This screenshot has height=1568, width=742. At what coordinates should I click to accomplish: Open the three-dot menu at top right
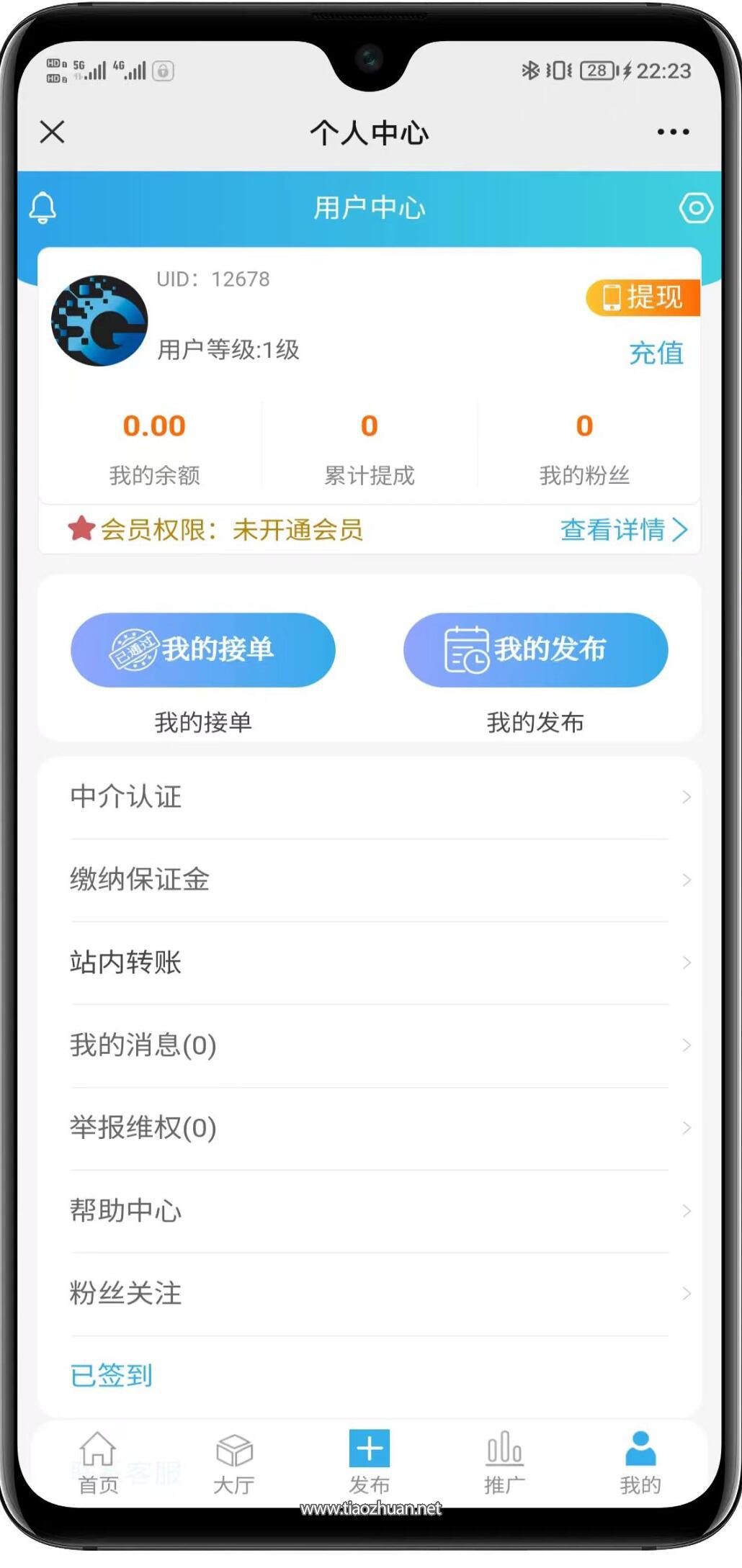[x=670, y=132]
